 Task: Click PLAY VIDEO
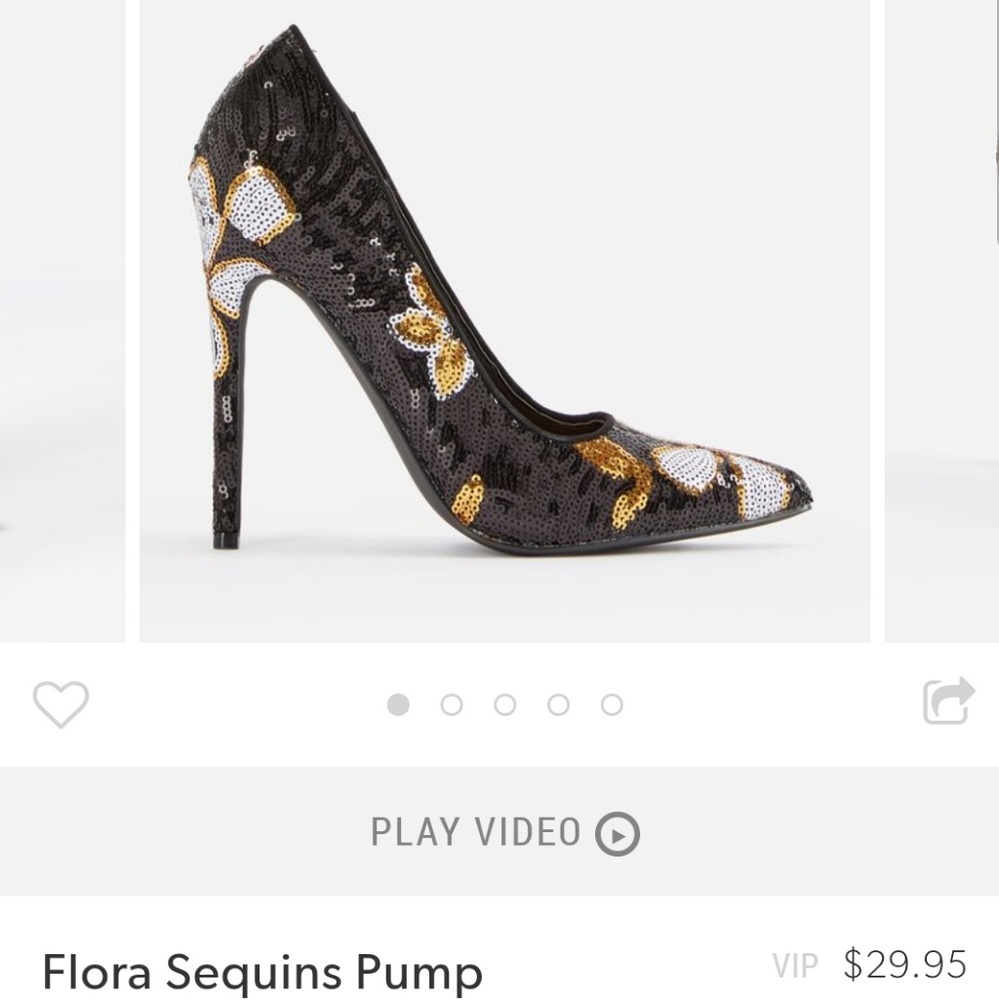click(x=475, y=830)
